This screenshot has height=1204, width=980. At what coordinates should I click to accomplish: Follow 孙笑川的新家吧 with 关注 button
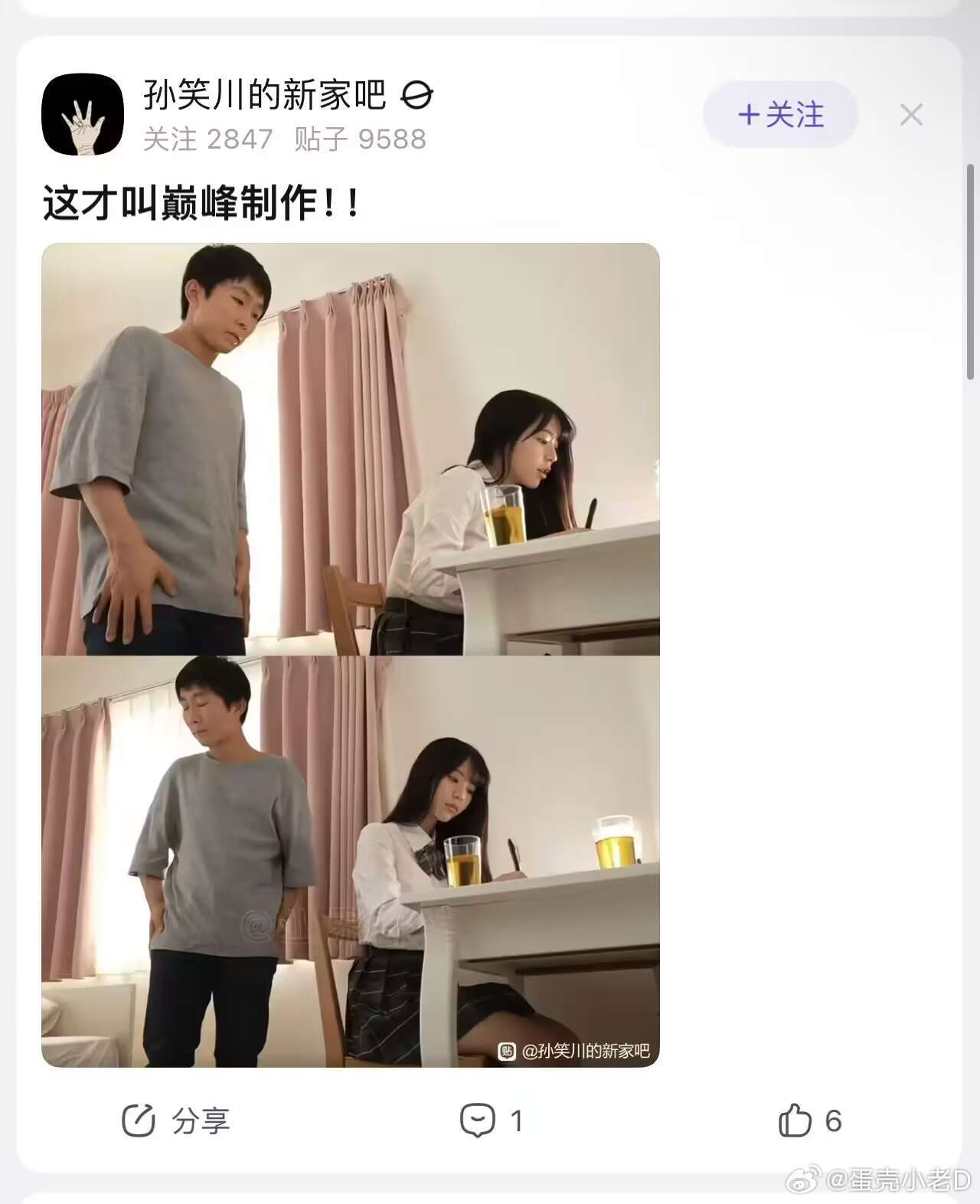780,115
